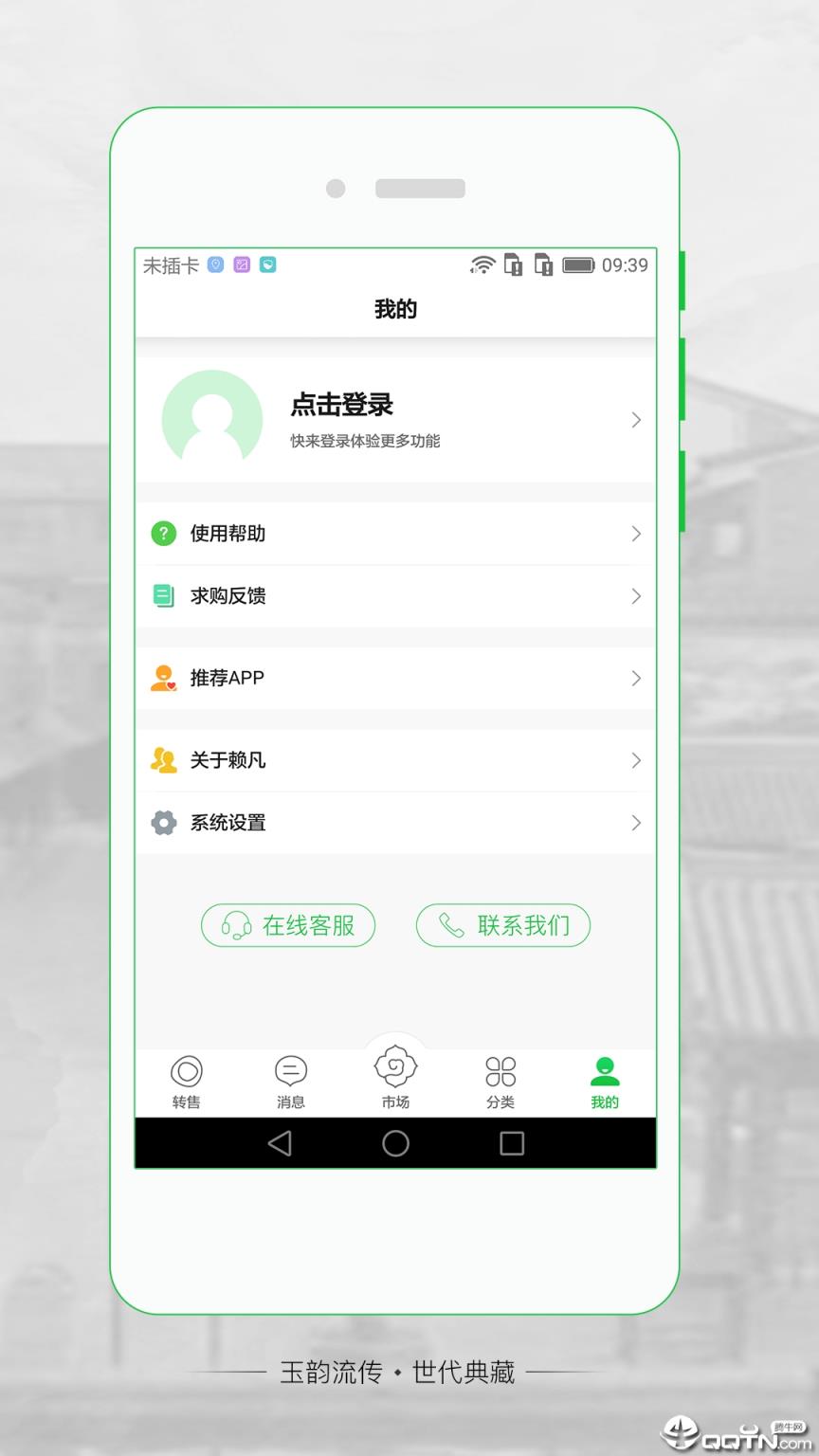
Task: Click the 联系我们 contact button
Action: [502, 925]
